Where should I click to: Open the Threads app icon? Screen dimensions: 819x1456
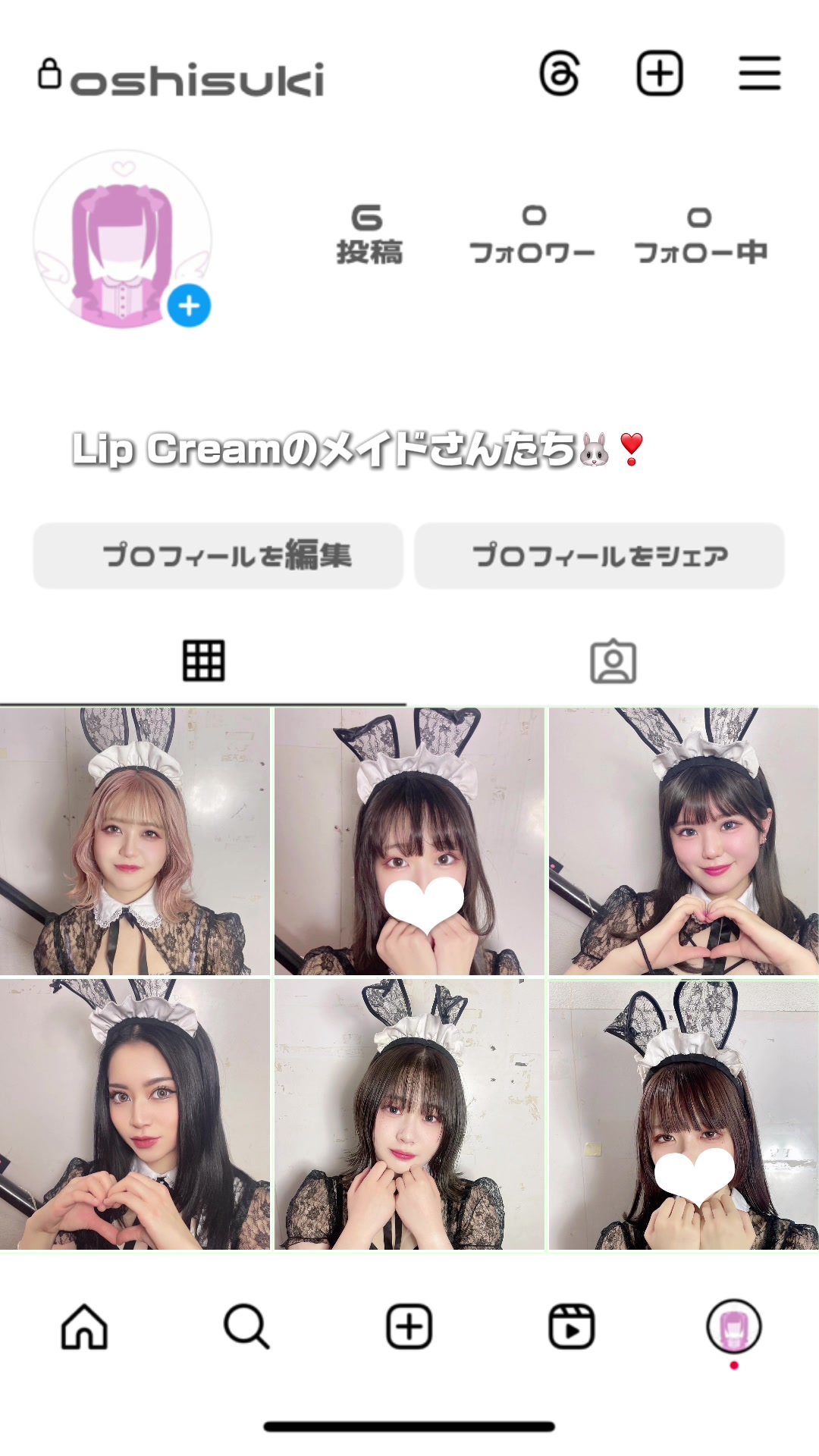pos(559,73)
